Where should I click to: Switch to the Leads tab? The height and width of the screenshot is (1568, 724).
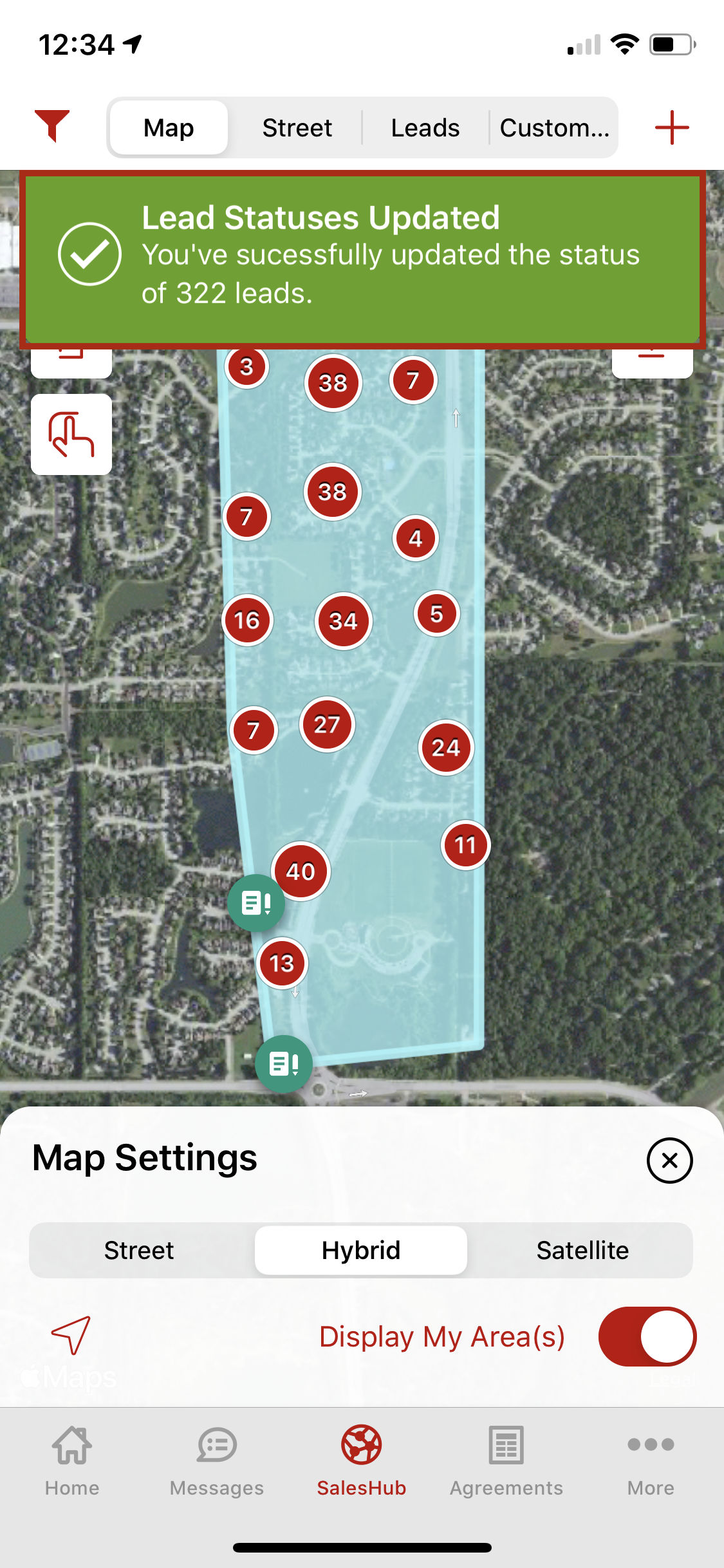(x=425, y=127)
